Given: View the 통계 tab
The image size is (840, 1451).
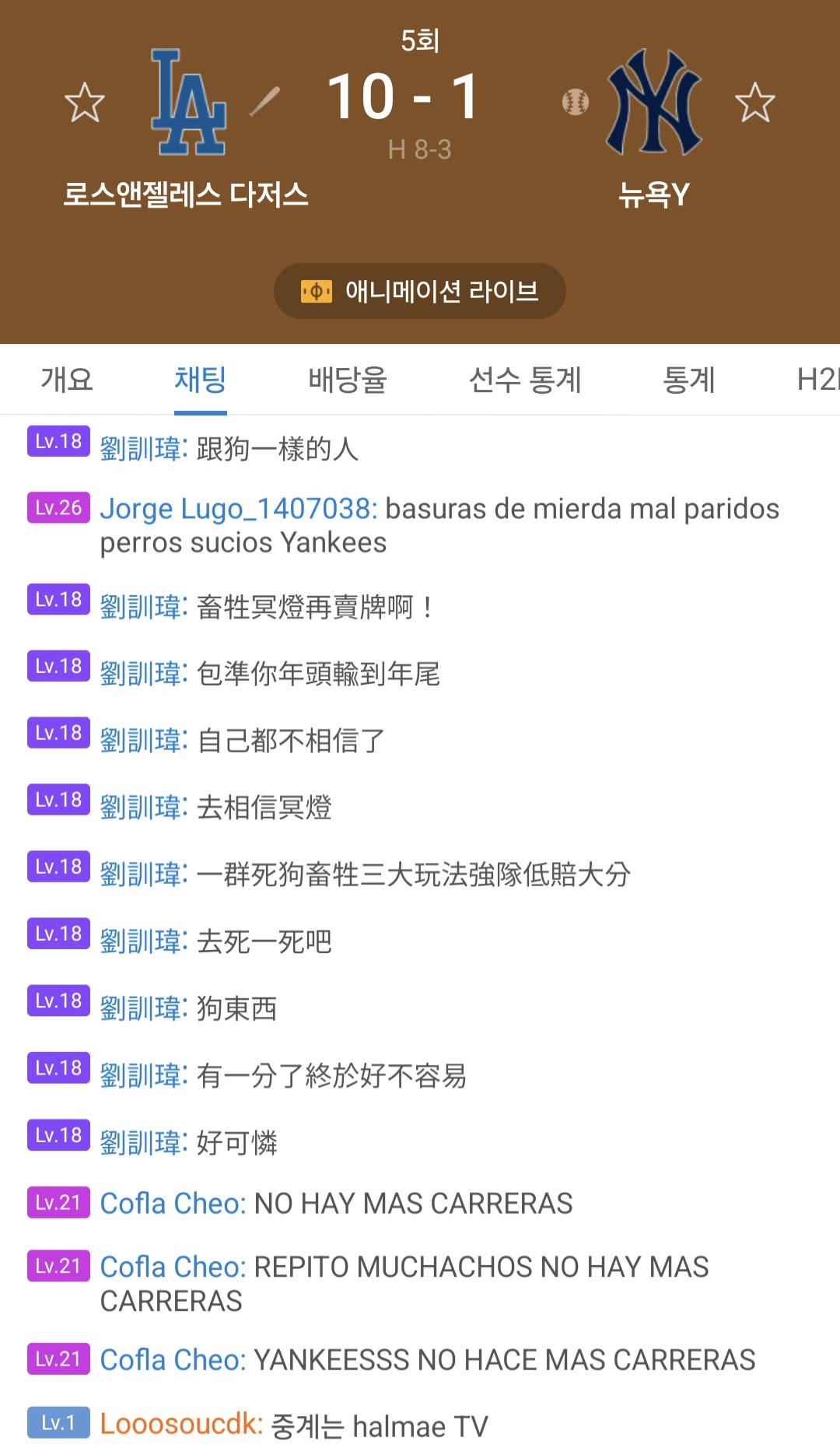Looking at the screenshot, I should (688, 380).
